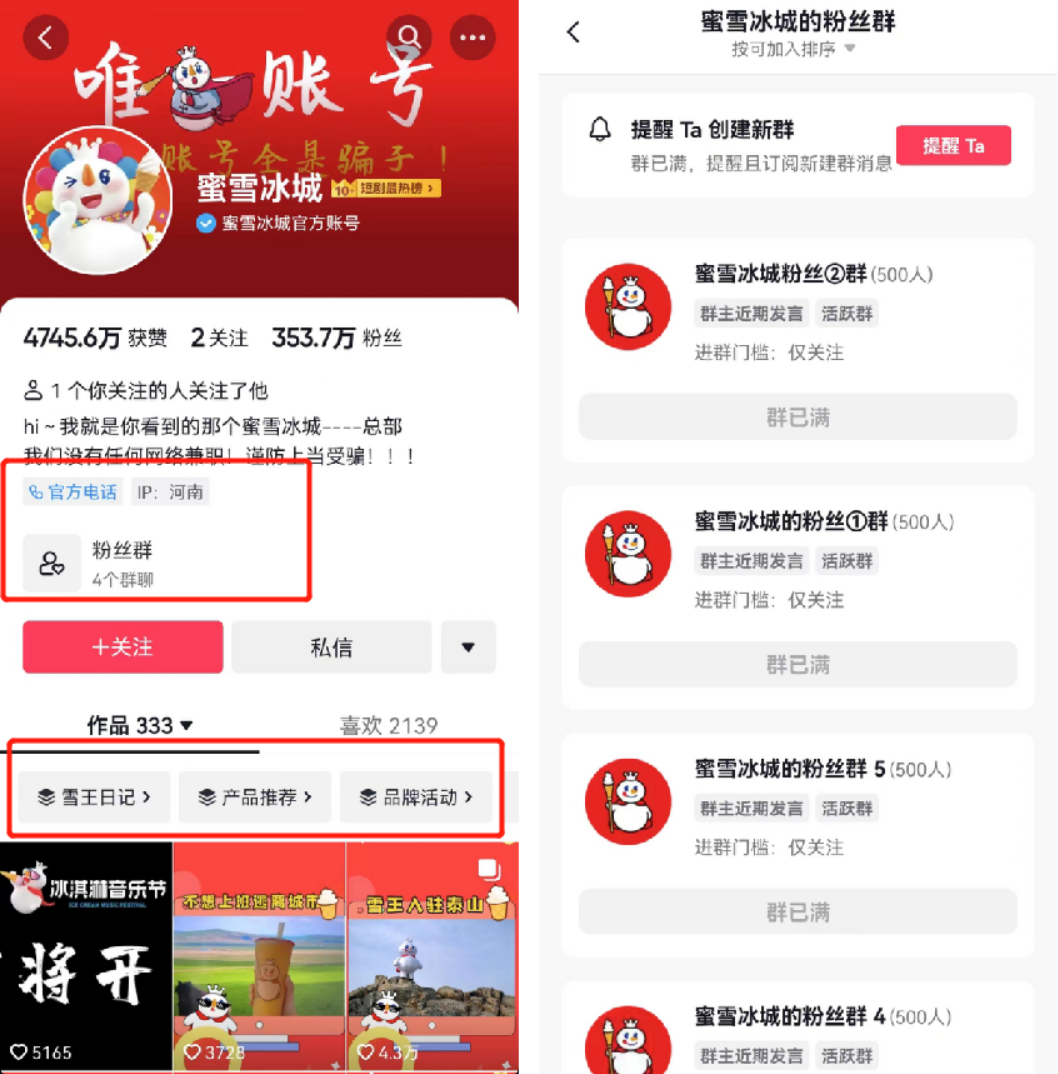
Task: Tap the 官方电话 link
Action: pos(73,492)
